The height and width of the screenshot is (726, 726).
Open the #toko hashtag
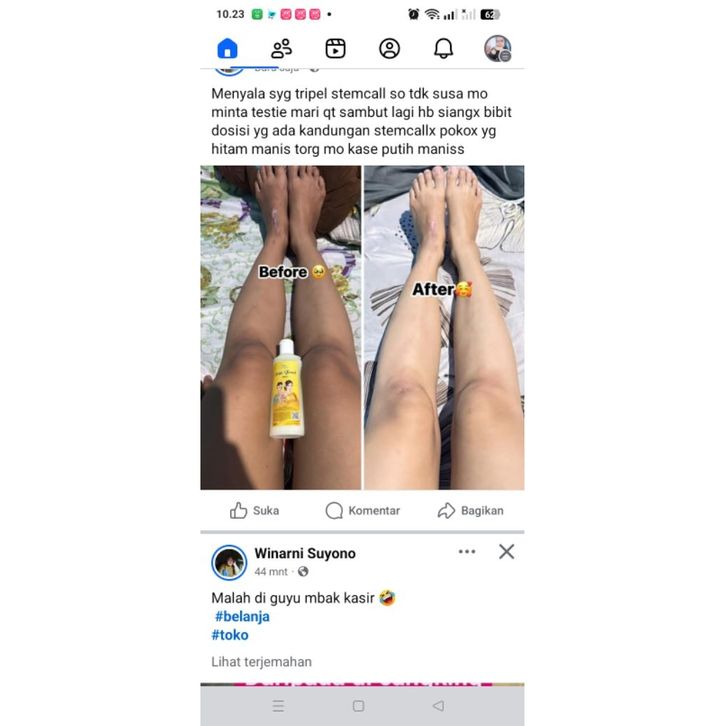[x=230, y=634]
